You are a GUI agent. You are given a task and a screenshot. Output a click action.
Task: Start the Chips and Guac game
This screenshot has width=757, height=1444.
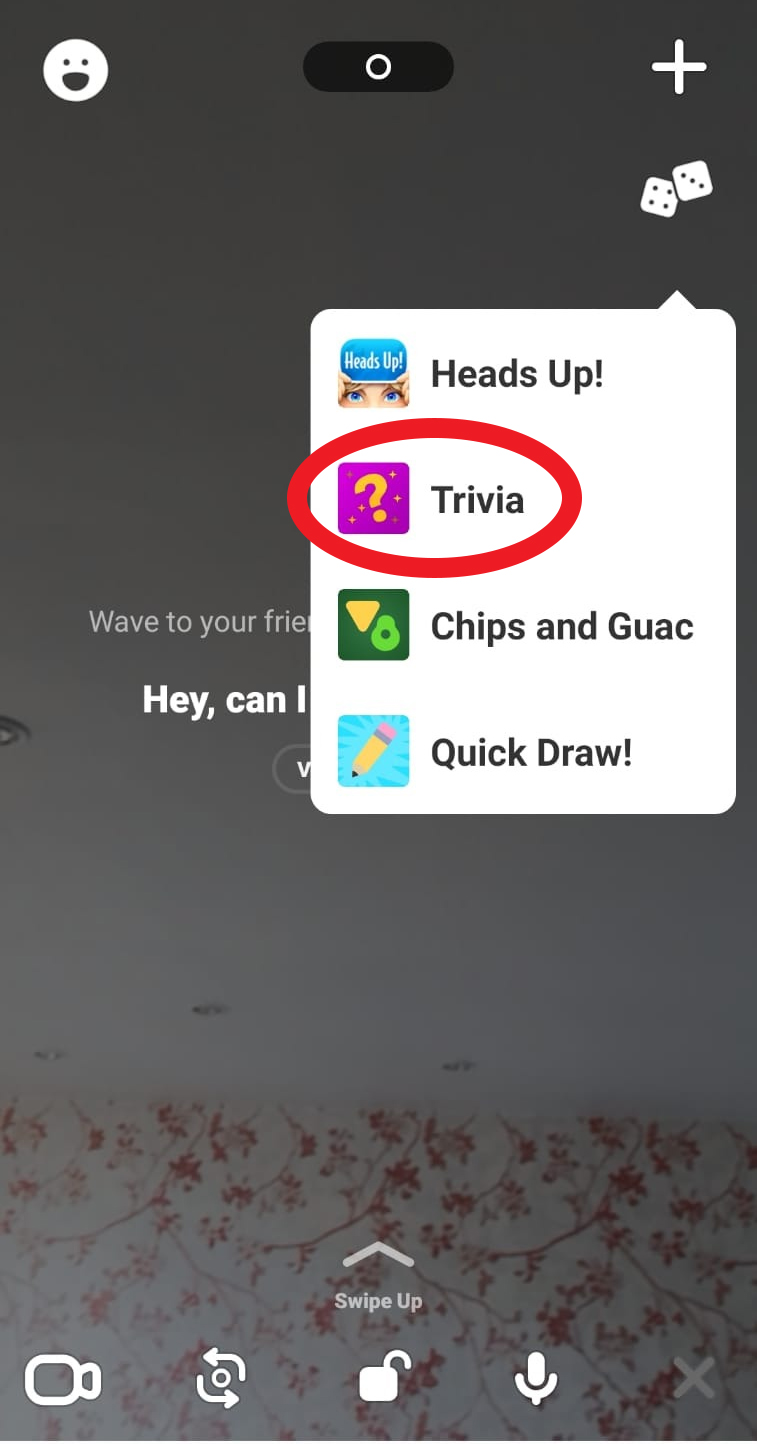[562, 626]
